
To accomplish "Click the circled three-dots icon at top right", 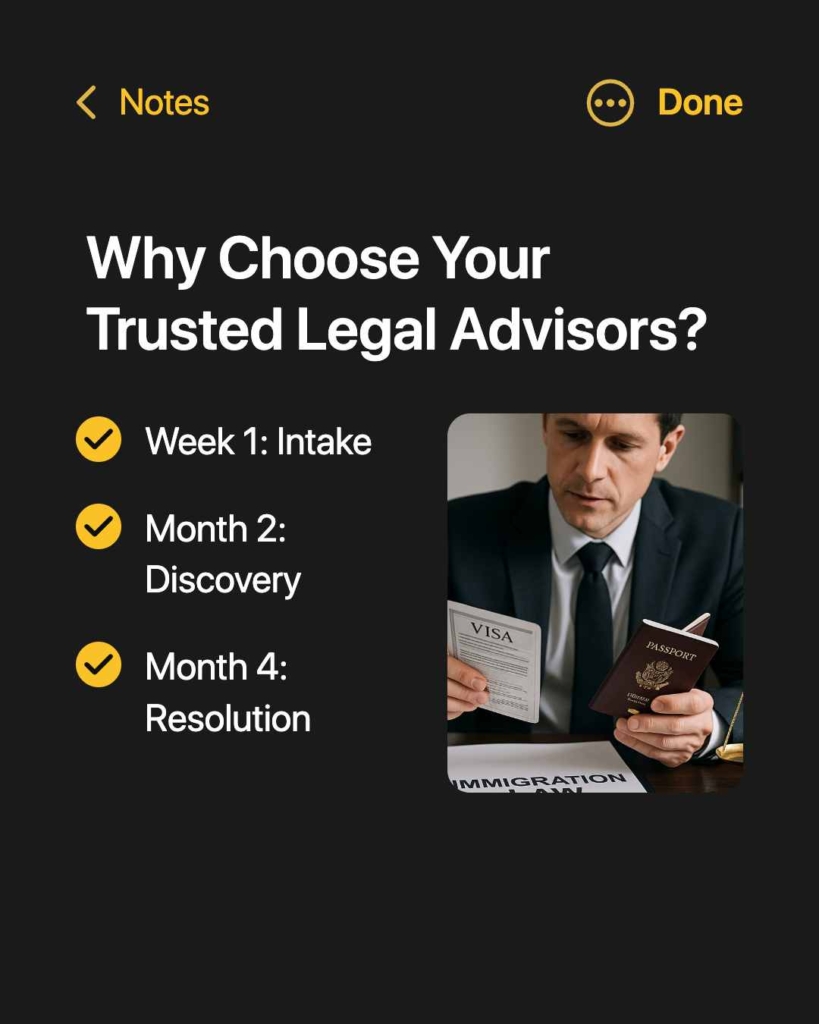I will coord(610,102).
